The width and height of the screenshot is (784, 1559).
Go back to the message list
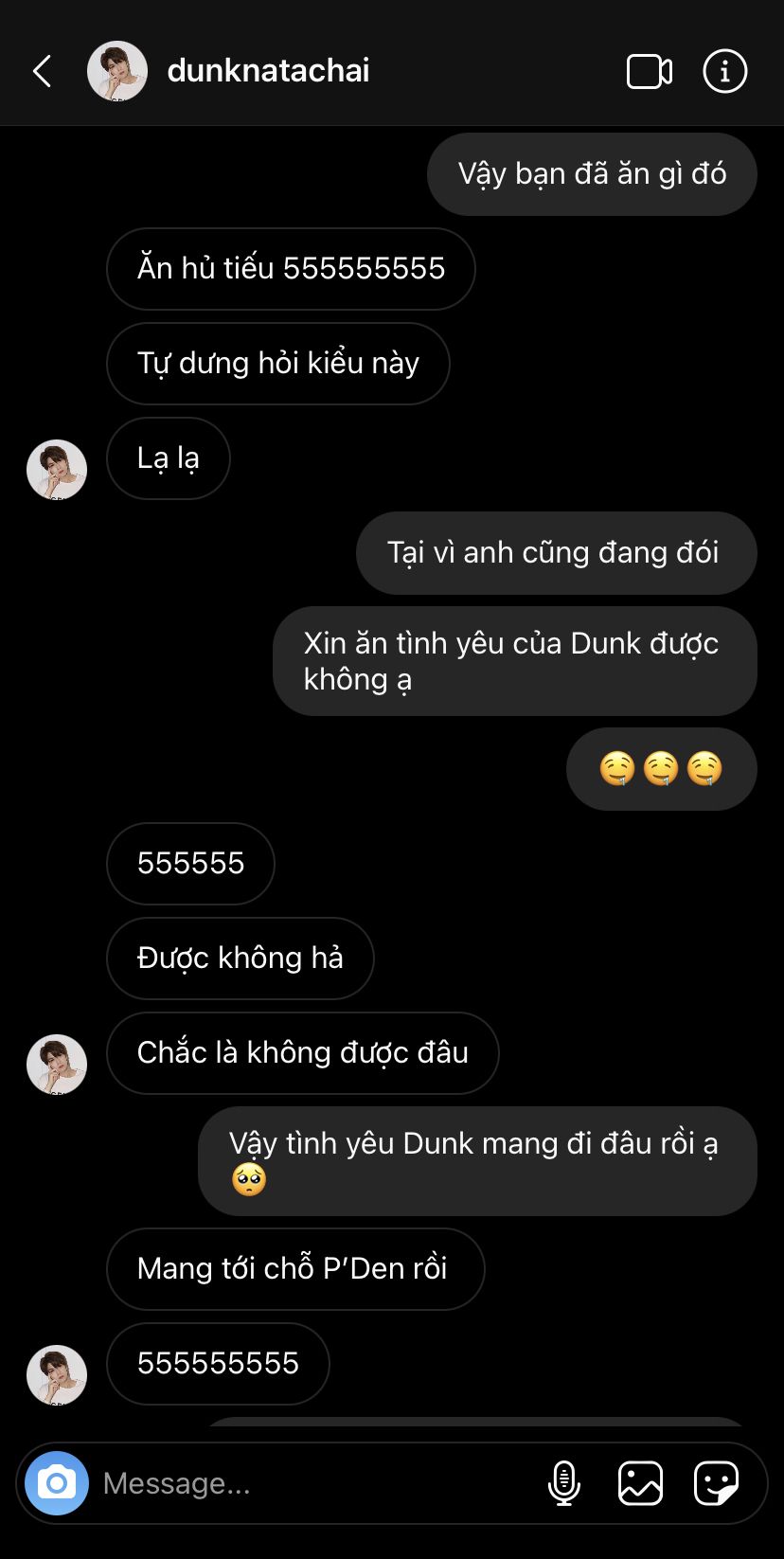42,71
